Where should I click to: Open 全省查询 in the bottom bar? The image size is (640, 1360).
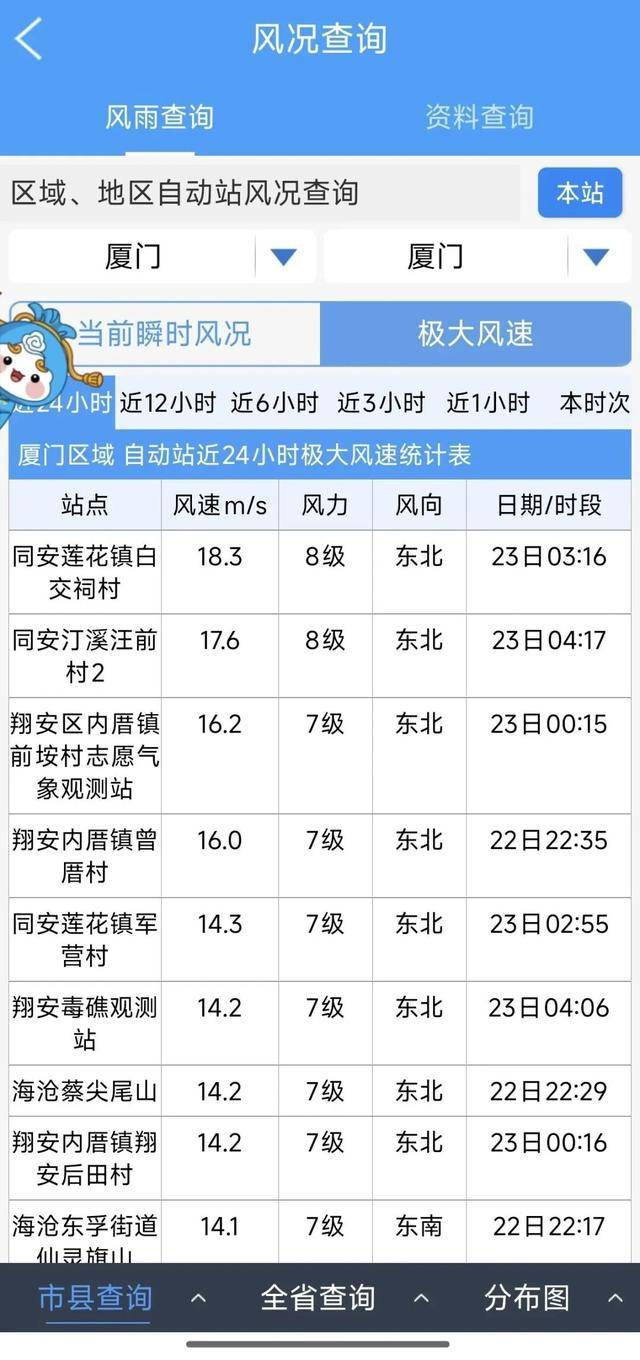point(318,1298)
